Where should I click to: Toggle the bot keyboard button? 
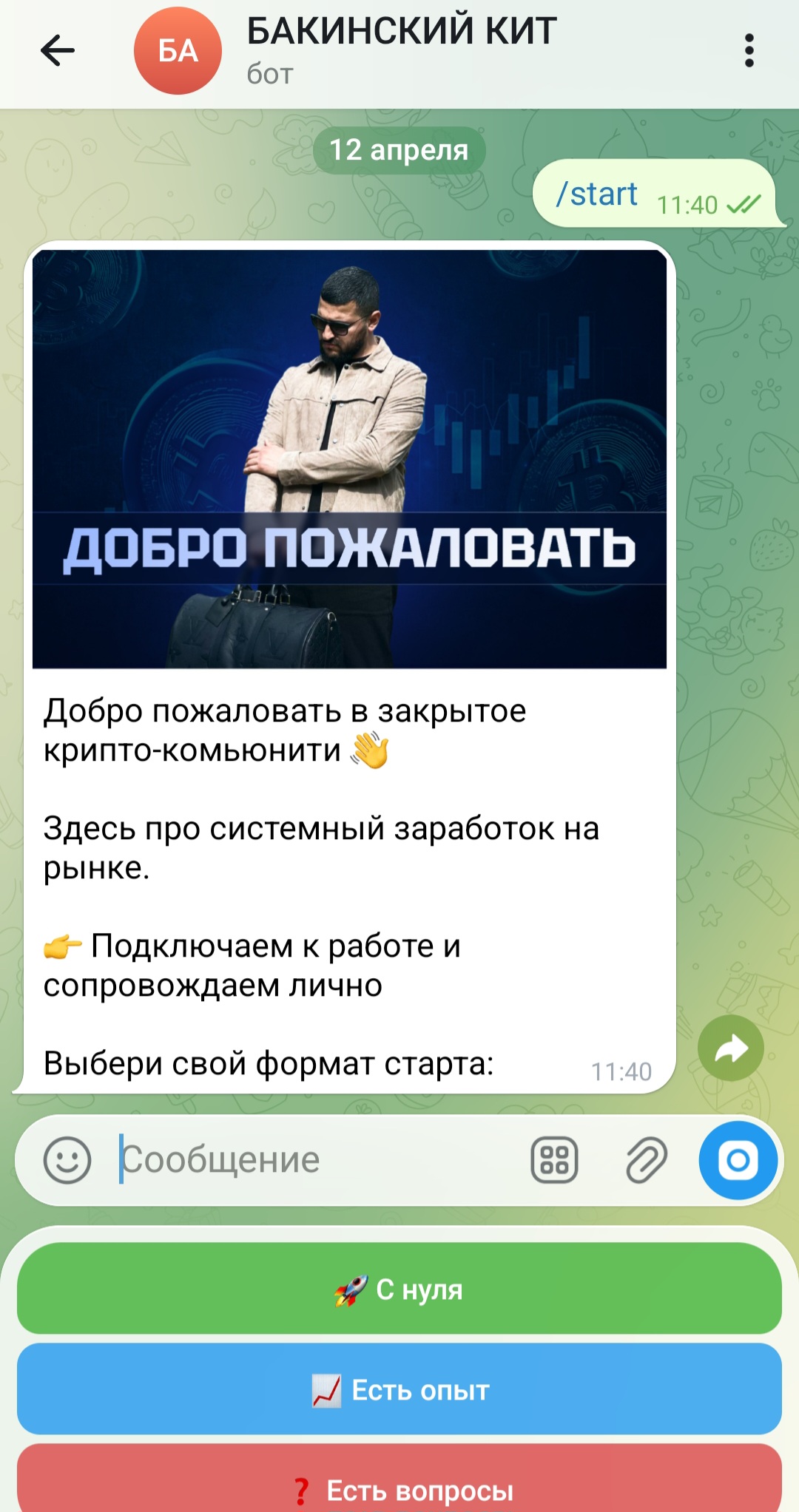[x=554, y=1159]
